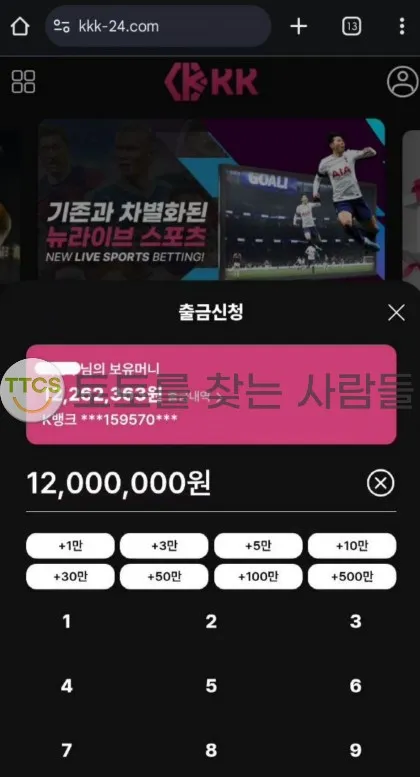Go to the browser home page
Image resolution: width=420 pixels, height=777 pixels.
(20, 26)
